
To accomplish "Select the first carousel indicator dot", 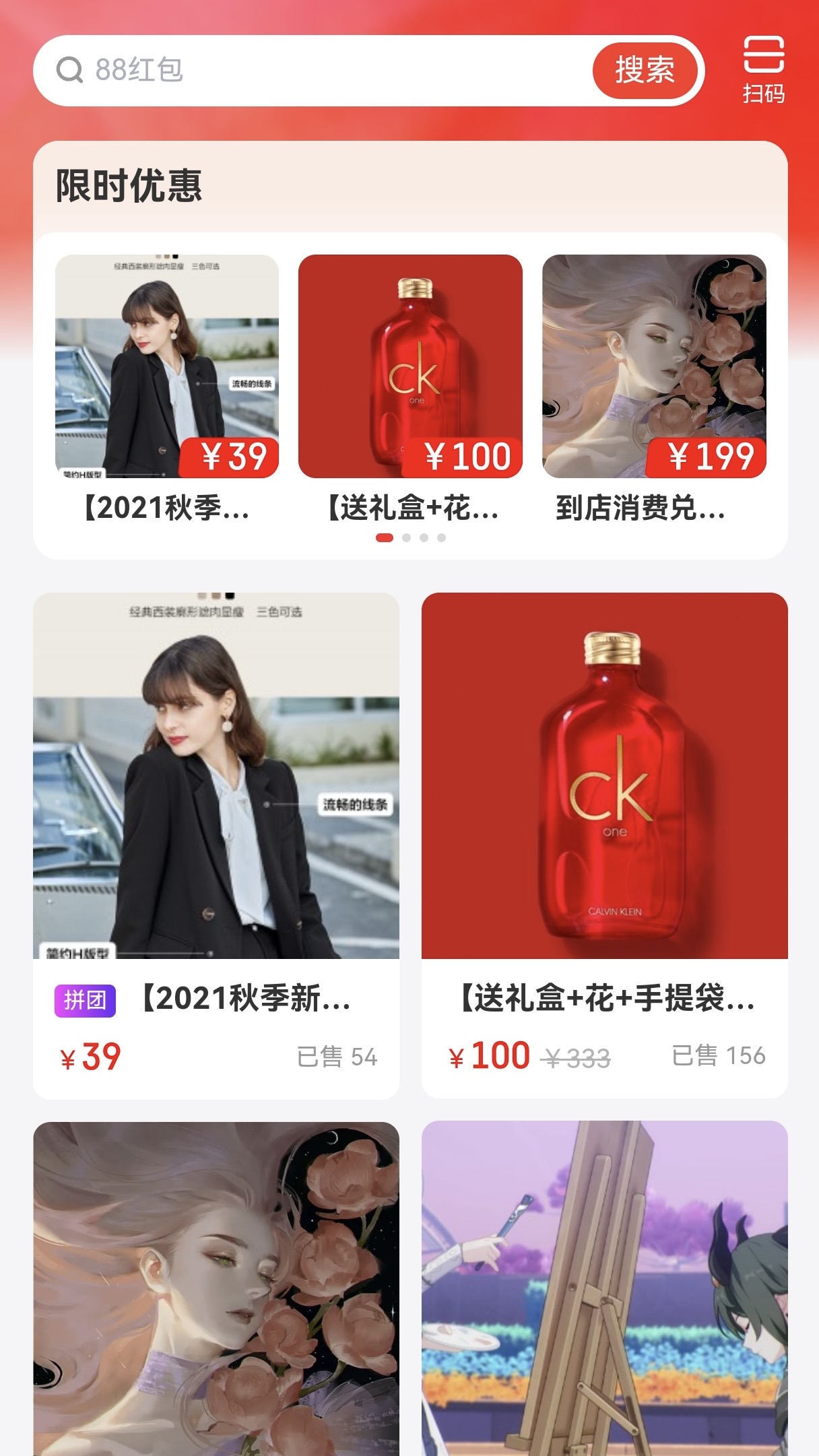I will click(384, 537).
